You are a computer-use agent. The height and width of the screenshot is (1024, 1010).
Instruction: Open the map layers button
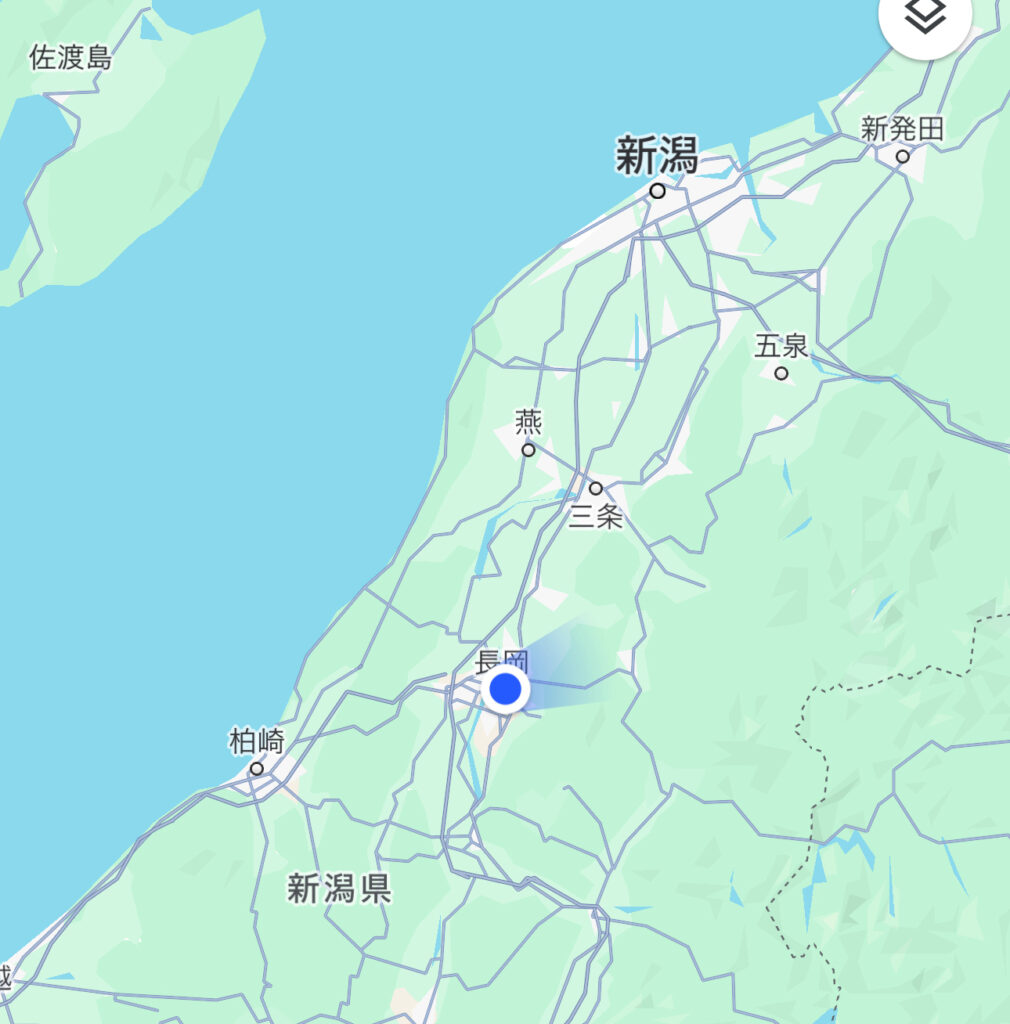pos(926,17)
